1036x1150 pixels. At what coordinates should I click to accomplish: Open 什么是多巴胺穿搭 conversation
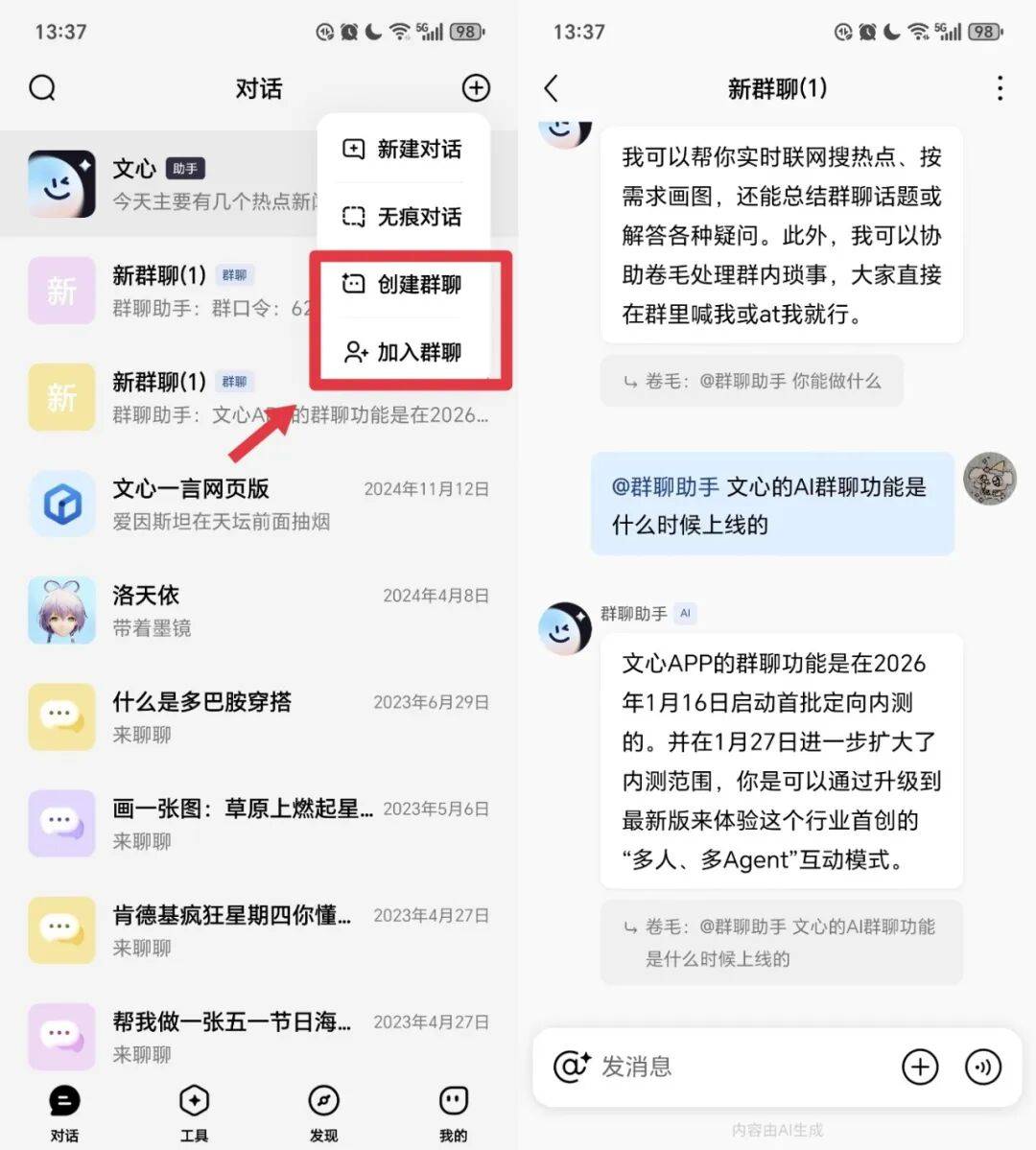tap(259, 716)
